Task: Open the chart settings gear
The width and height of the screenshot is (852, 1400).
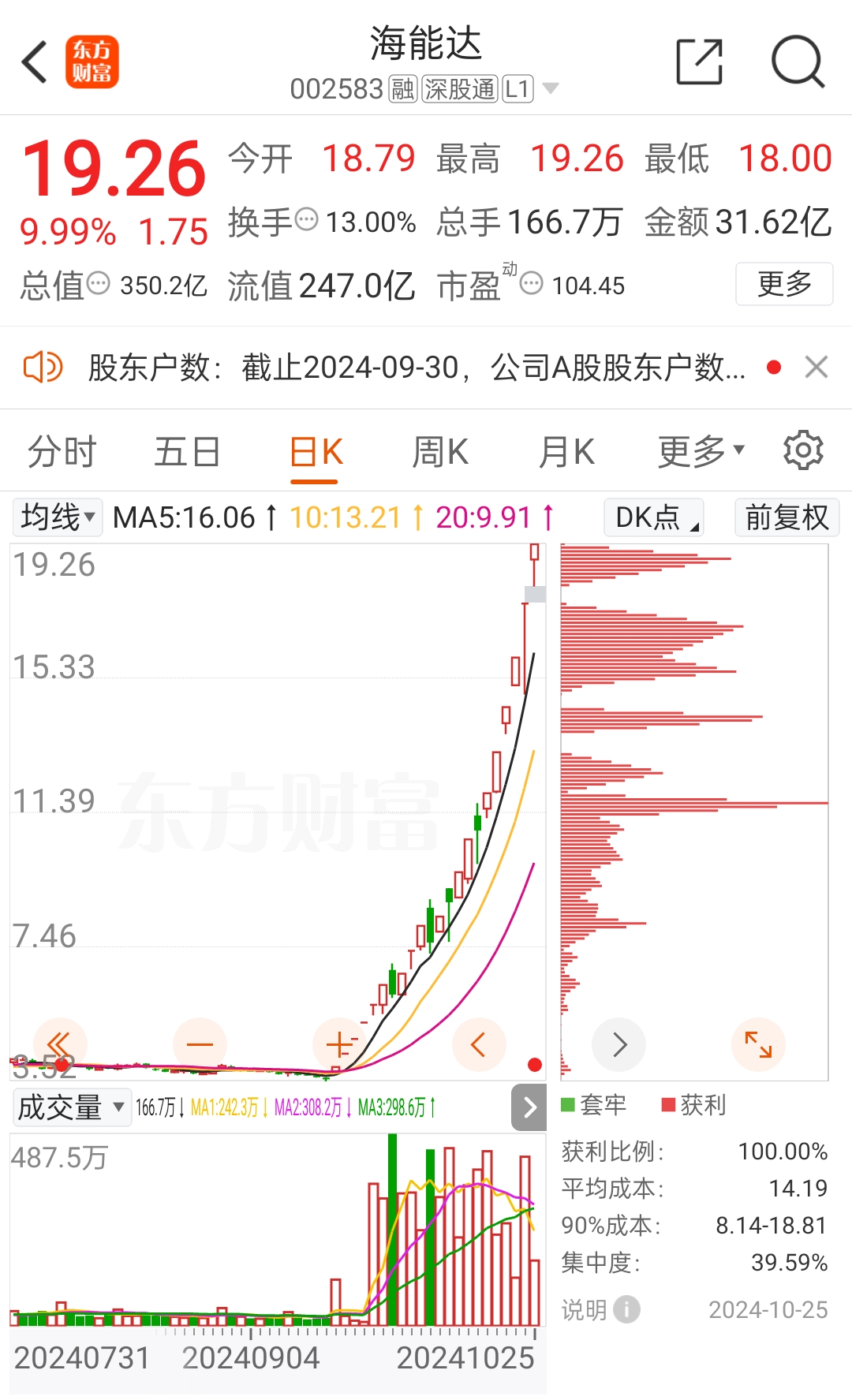Action: point(803,450)
